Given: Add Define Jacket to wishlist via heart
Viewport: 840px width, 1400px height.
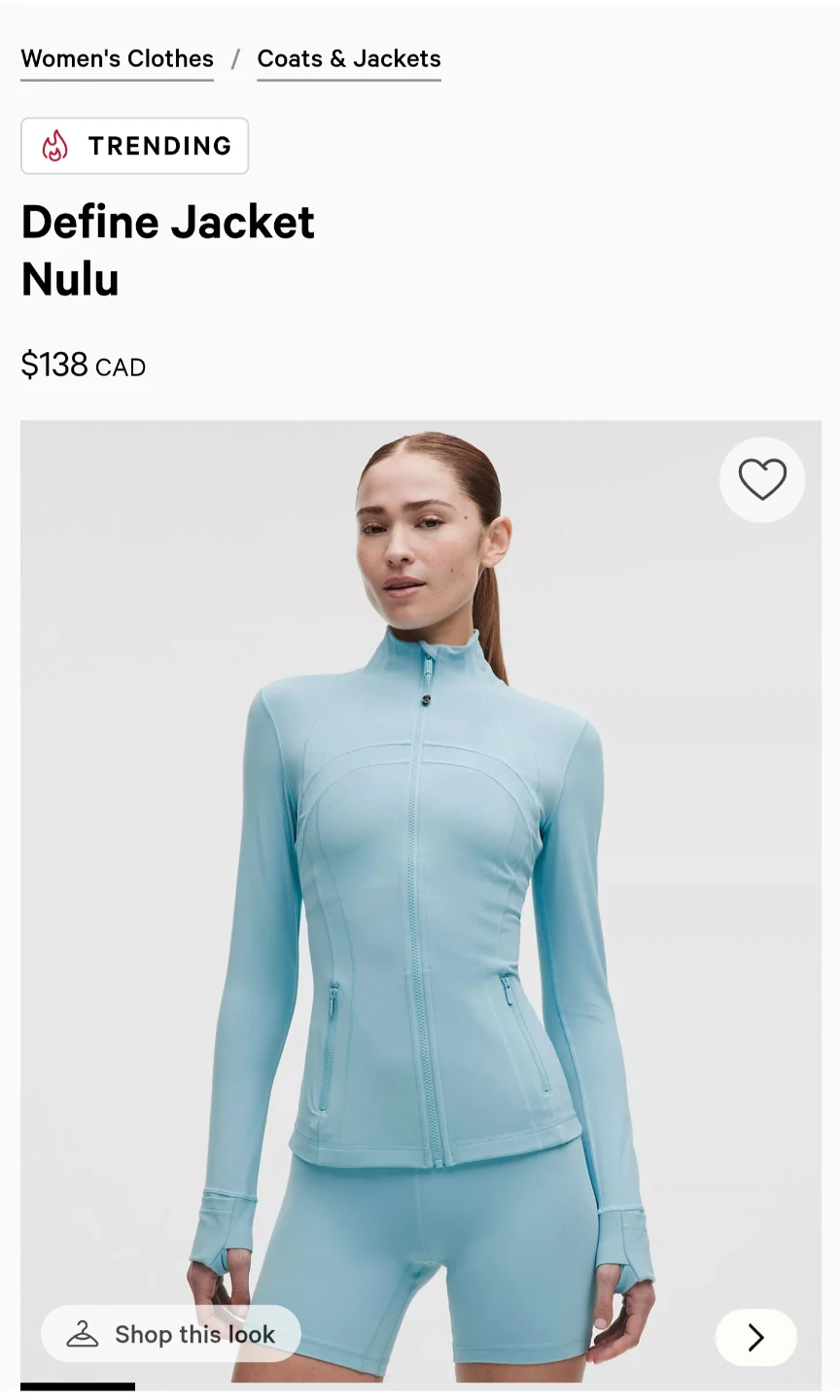Looking at the screenshot, I should coord(762,479).
